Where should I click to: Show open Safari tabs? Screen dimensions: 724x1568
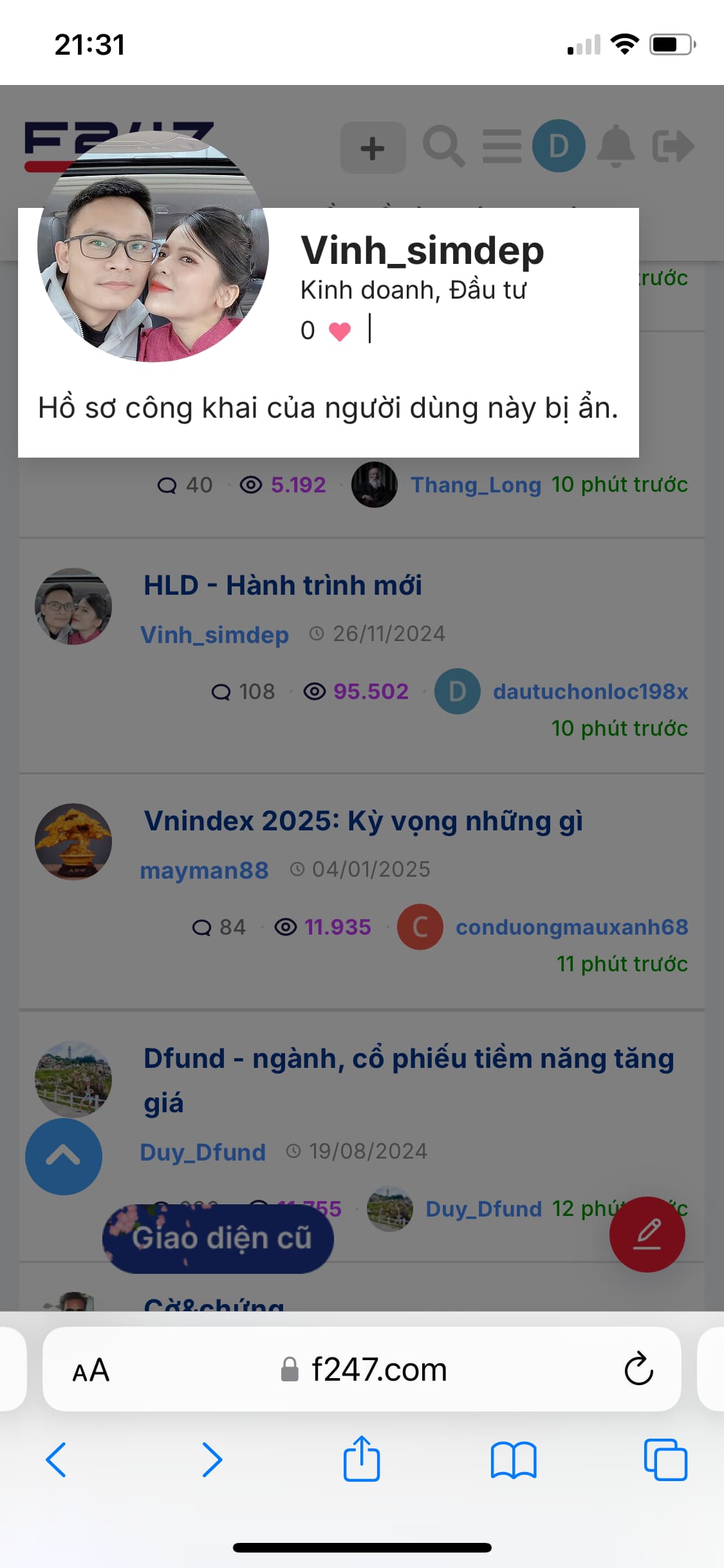click(665, 1459)
